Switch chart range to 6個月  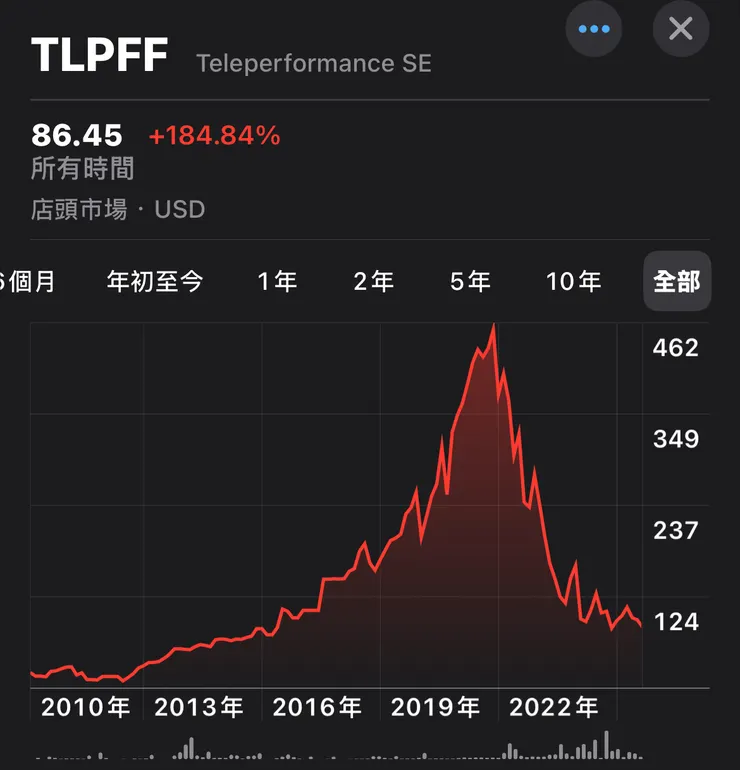pyautogui.click(x=28, y=282)
